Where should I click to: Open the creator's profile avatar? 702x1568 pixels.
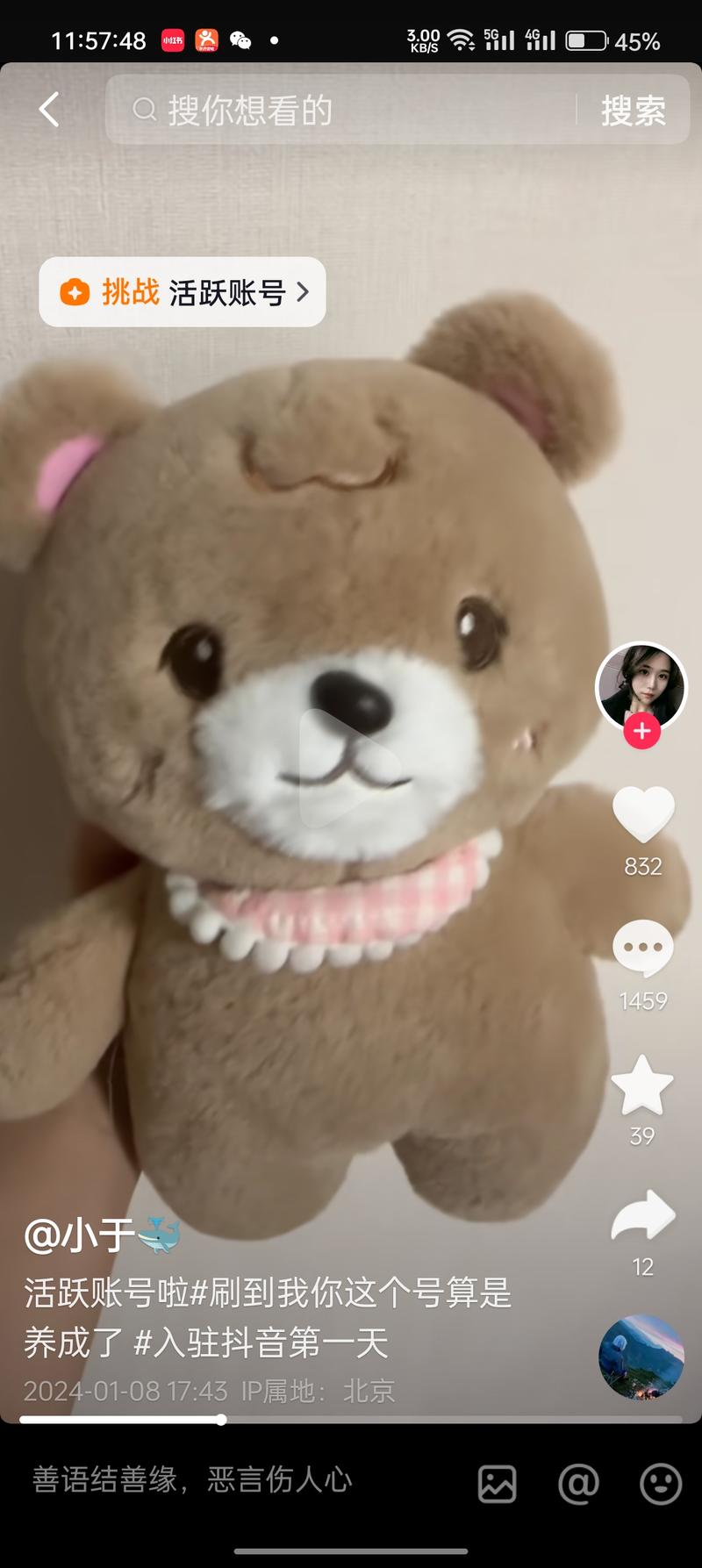[x=641, y=686]
